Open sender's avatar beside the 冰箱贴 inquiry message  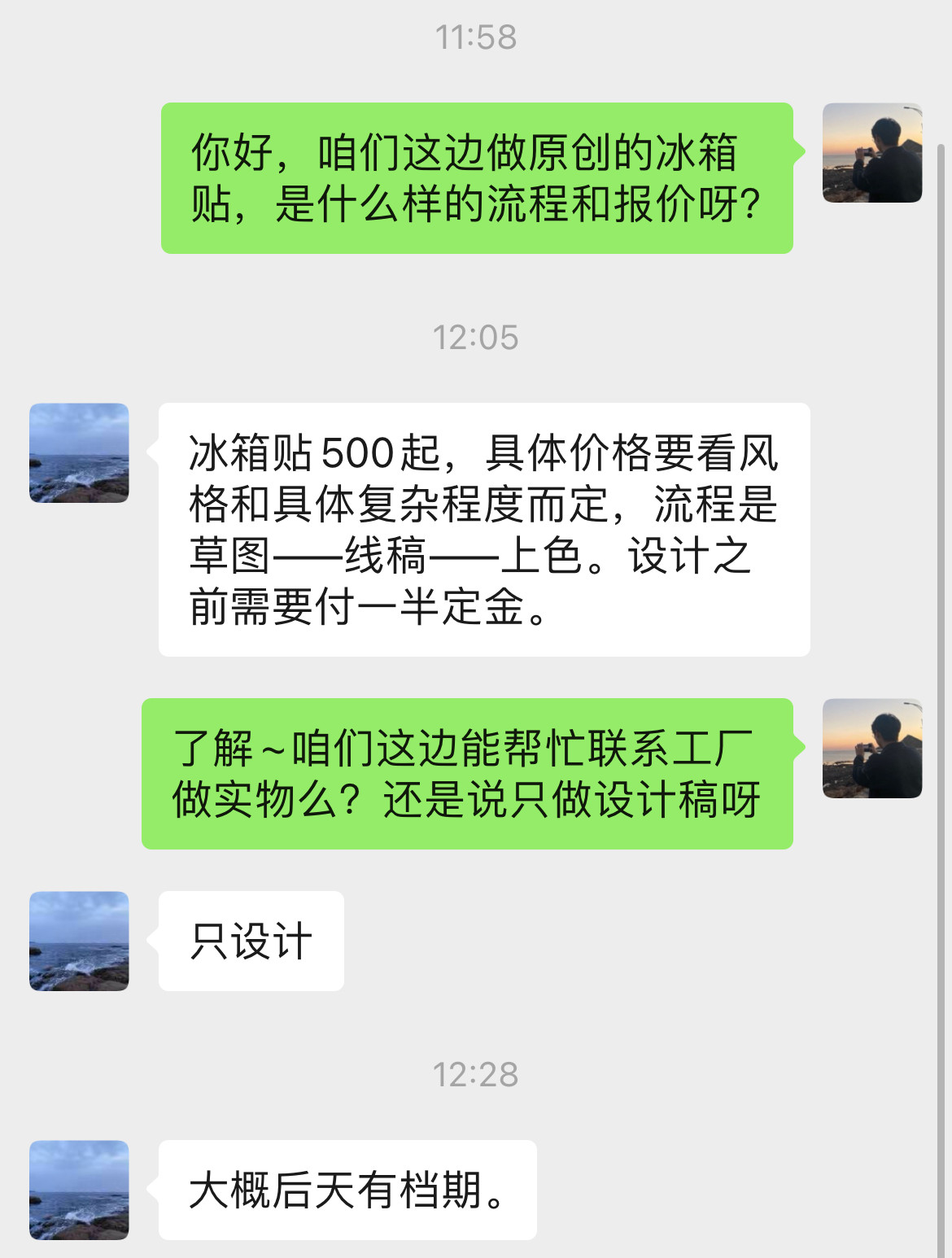(871, 153)
